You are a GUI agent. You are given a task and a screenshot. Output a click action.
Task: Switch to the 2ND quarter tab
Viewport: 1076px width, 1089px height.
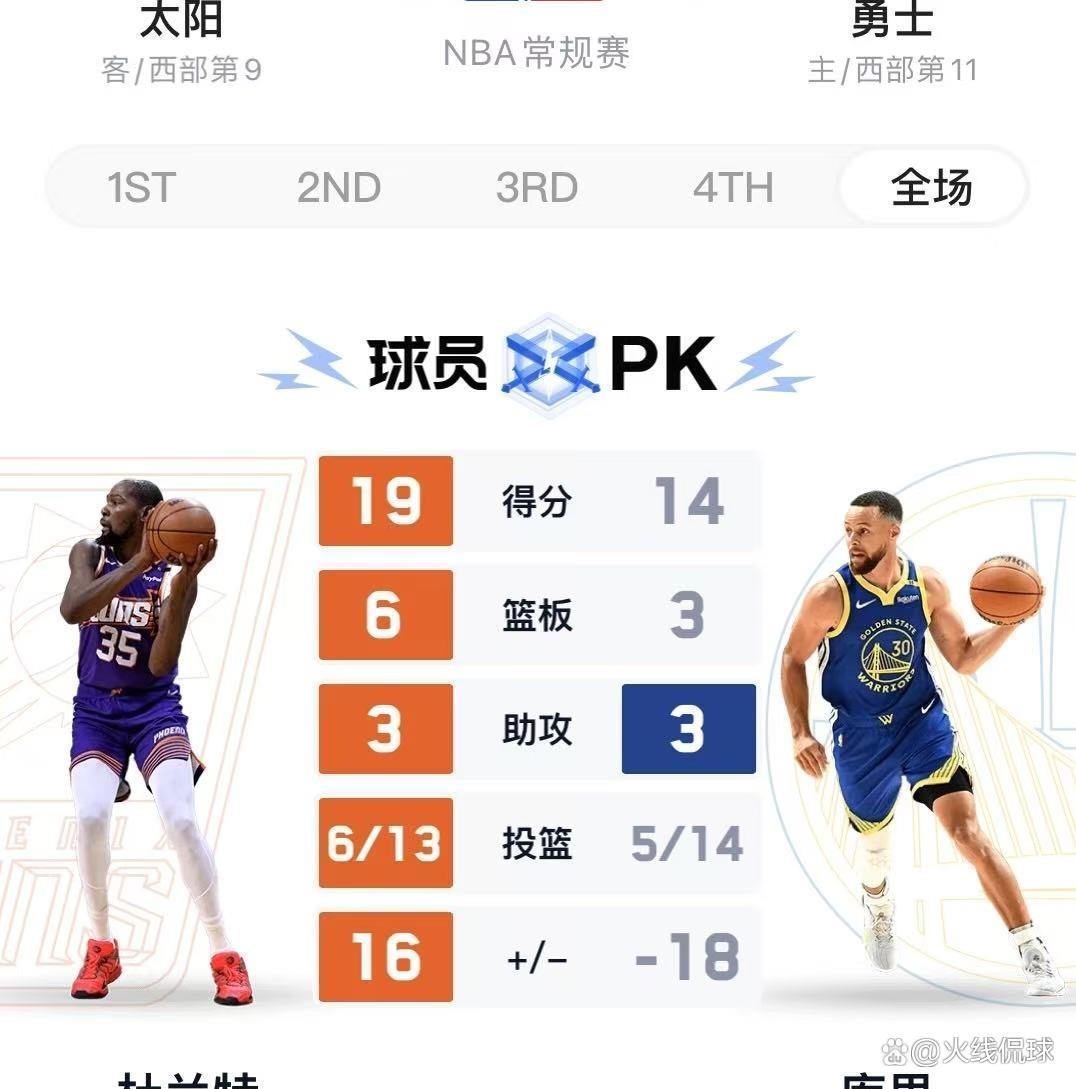(x=339, y=187)
